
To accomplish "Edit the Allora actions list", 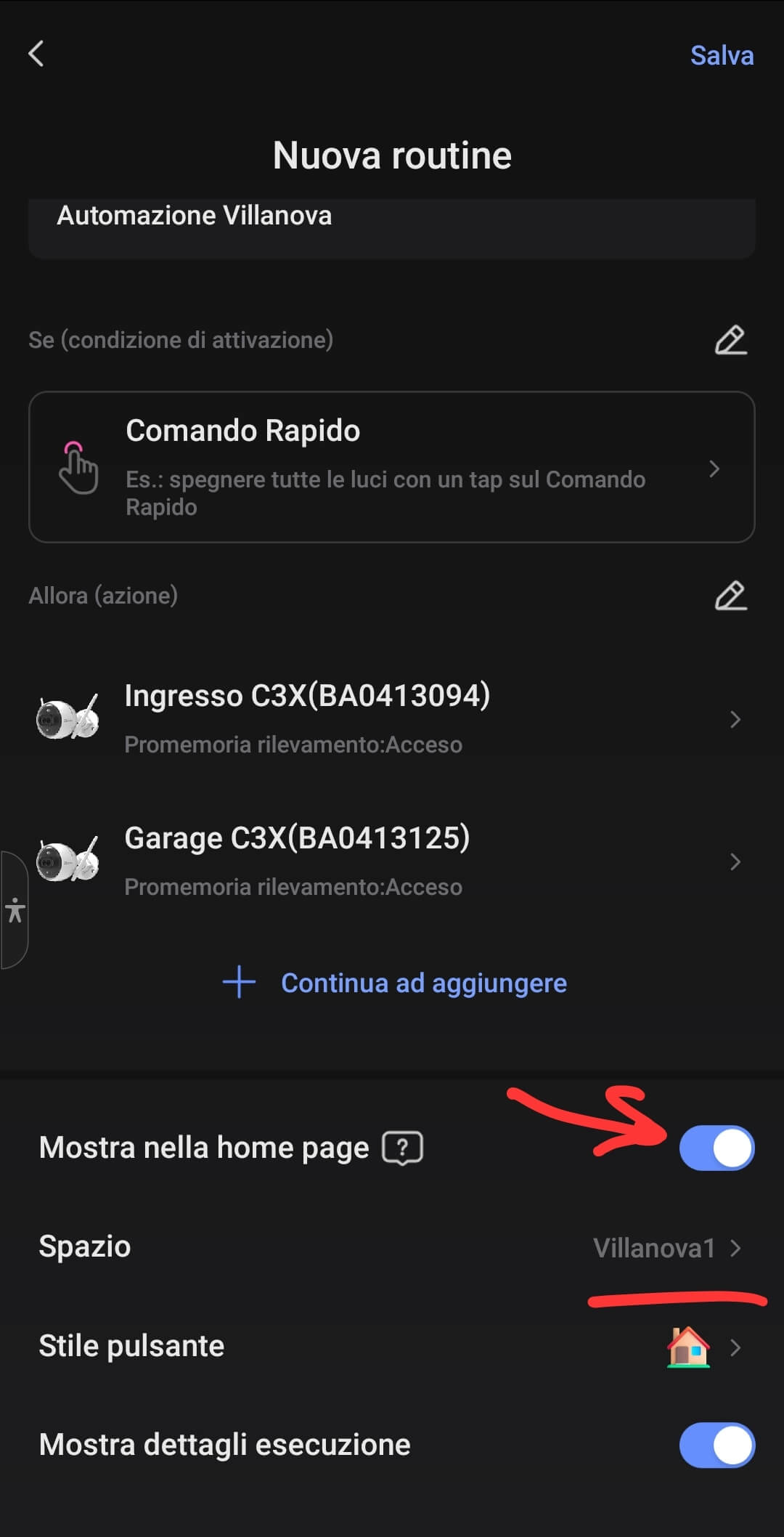I will 730,596.
